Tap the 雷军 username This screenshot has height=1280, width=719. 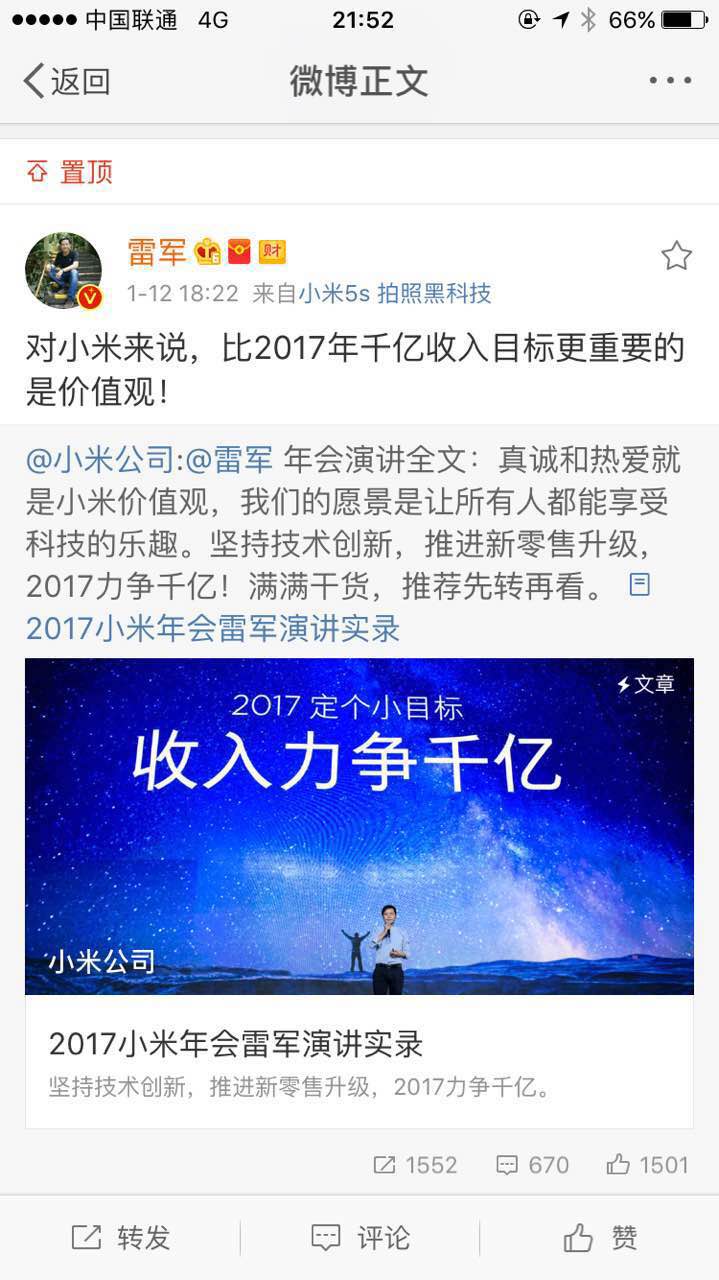pos(157,252)
